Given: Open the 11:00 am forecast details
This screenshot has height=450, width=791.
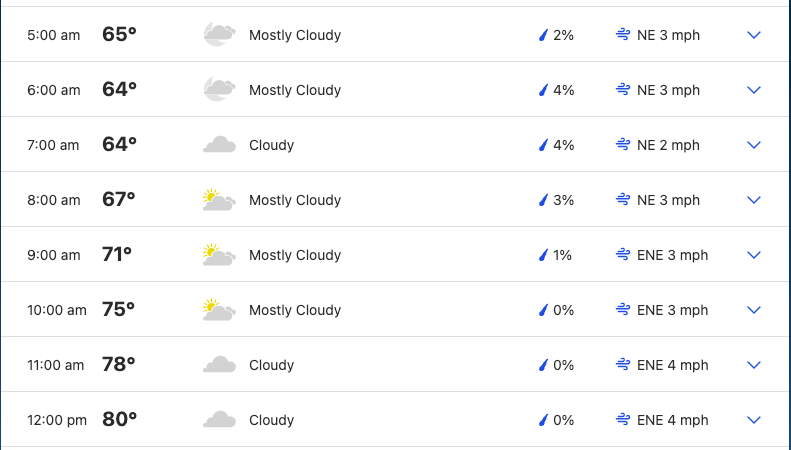Looking at the screenshot, I should [x=754, y=365].
